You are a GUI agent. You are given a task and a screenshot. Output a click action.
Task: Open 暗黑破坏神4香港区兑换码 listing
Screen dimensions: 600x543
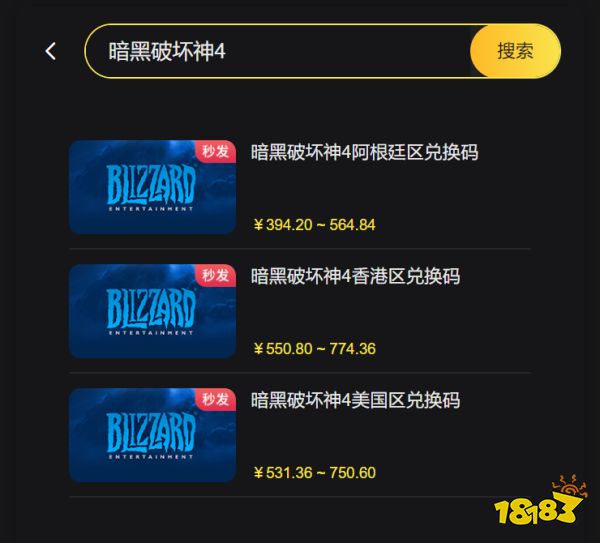(x=355, y=277)
